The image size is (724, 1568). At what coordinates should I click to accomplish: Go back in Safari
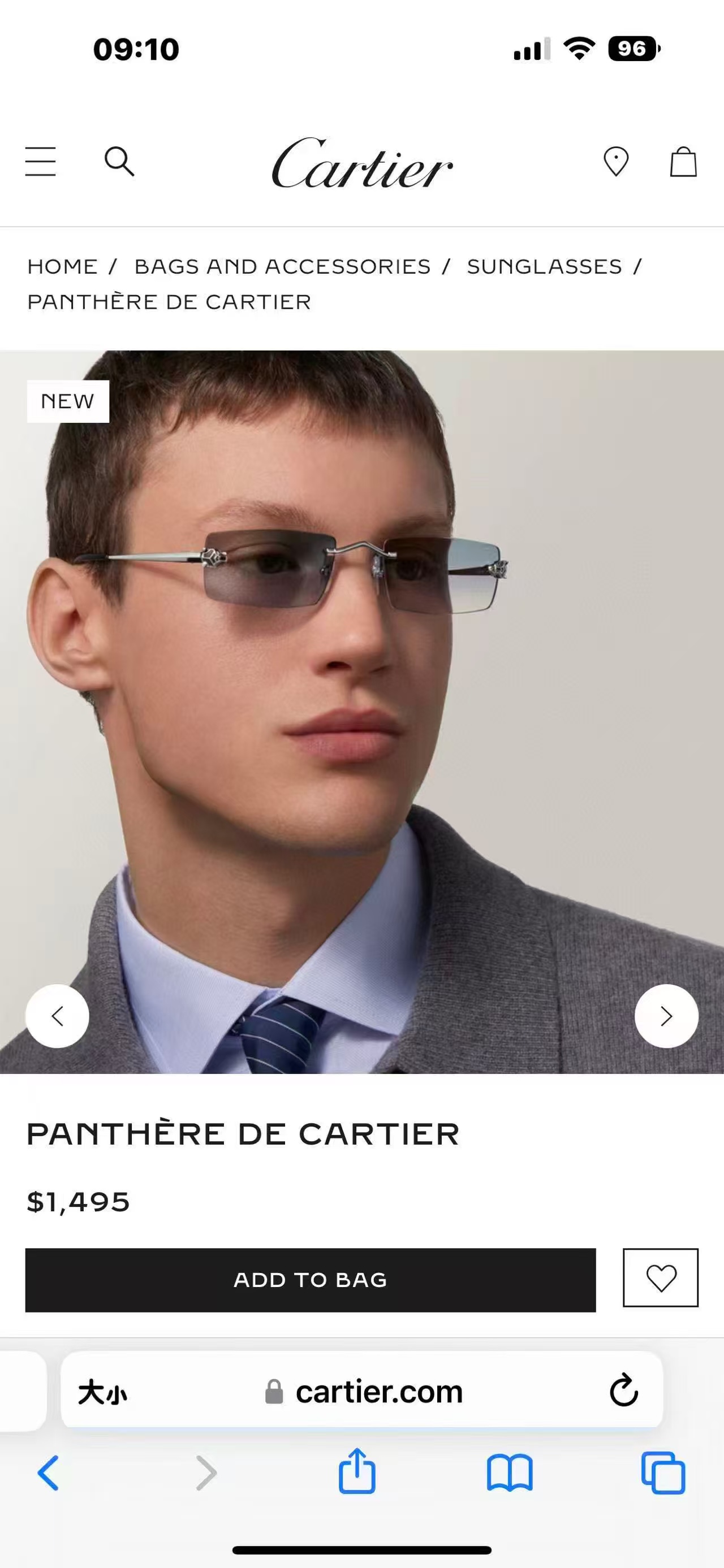(x=49, y=1473)
